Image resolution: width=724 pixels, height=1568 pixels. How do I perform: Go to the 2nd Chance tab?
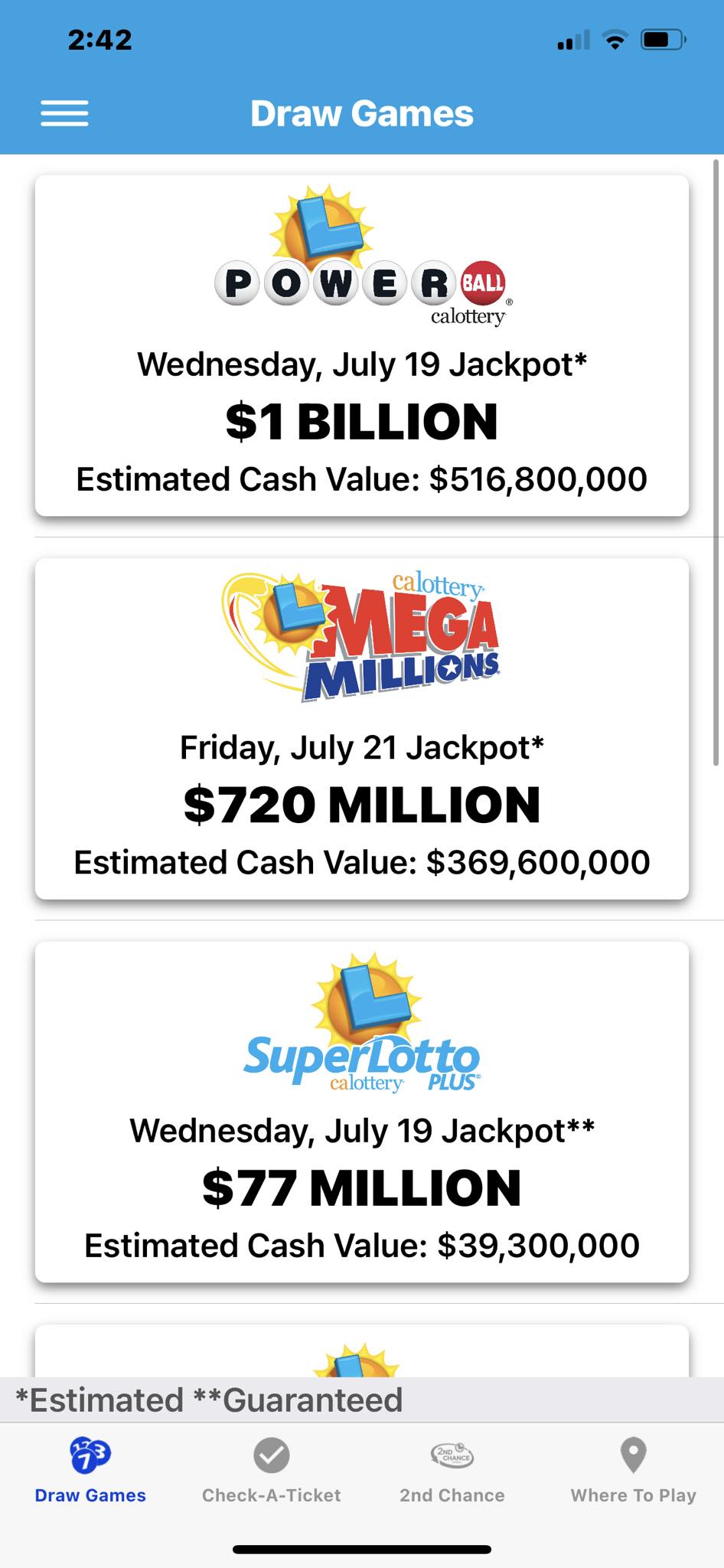tap(452, 1470)
